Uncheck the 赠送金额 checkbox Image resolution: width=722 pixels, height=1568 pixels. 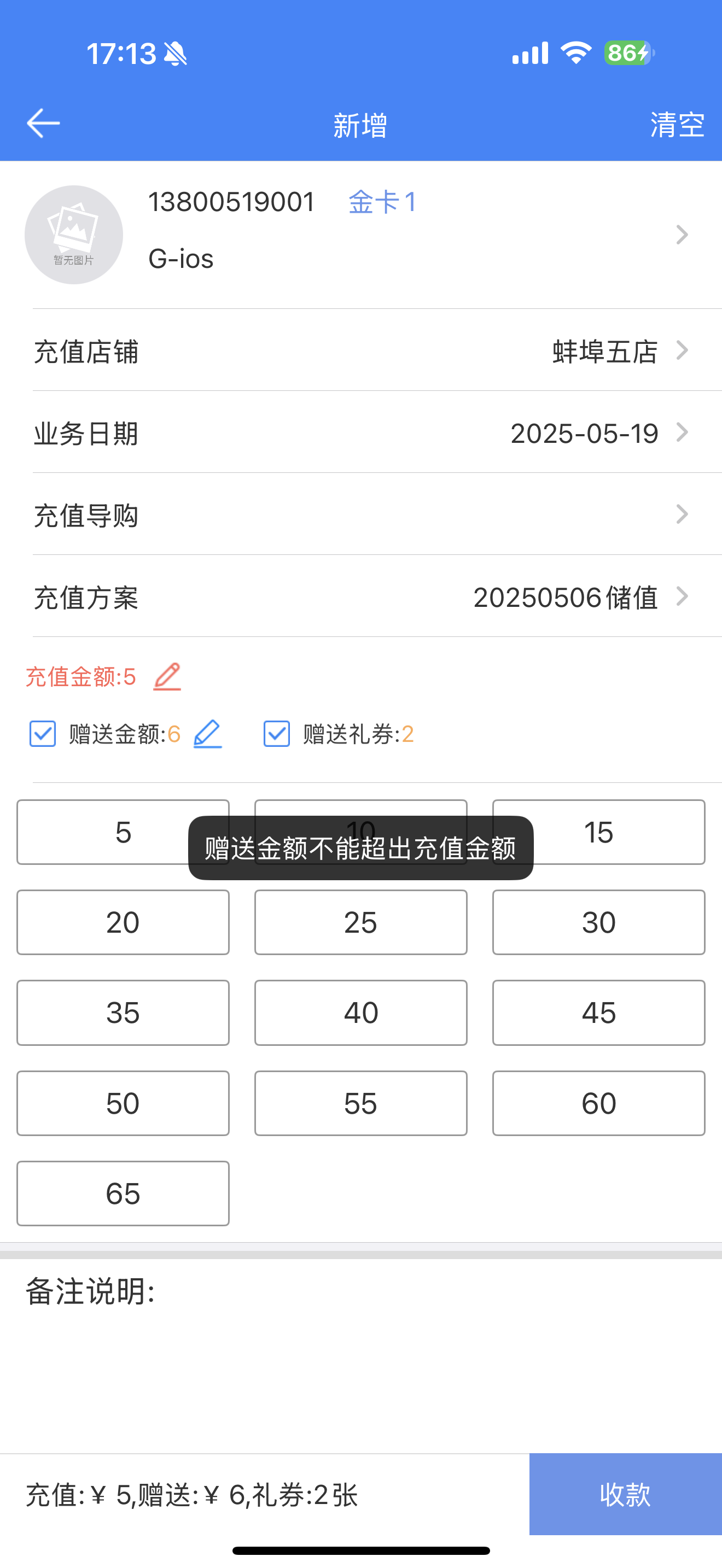[x=43, y=734]
